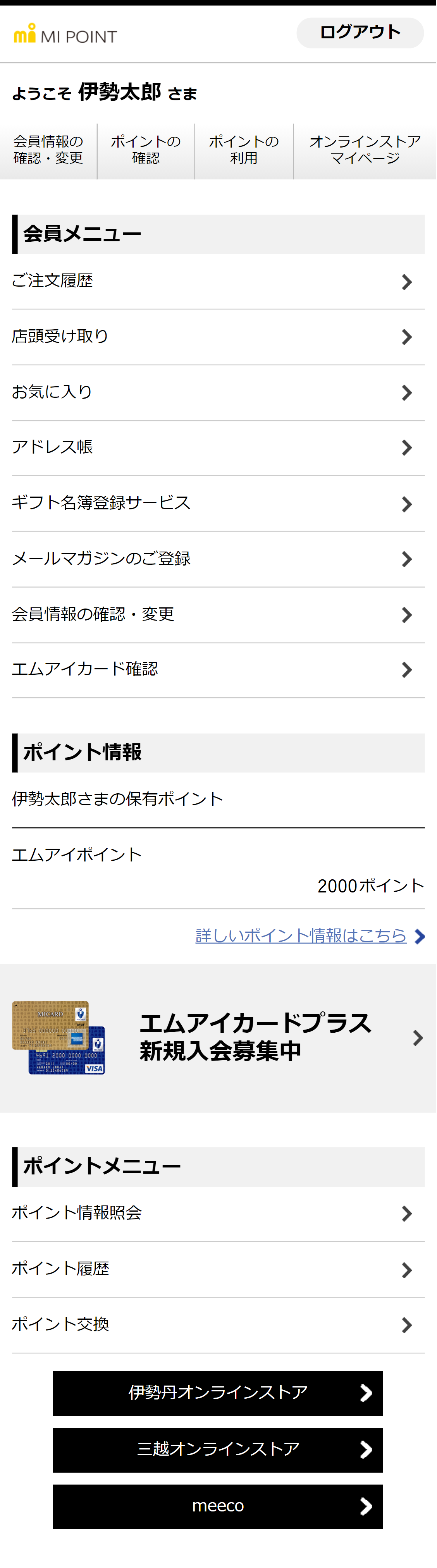The height and width of the screenshot is (1568, 437).
Task: Open アドレス帳
Action: tap(218, 447)
